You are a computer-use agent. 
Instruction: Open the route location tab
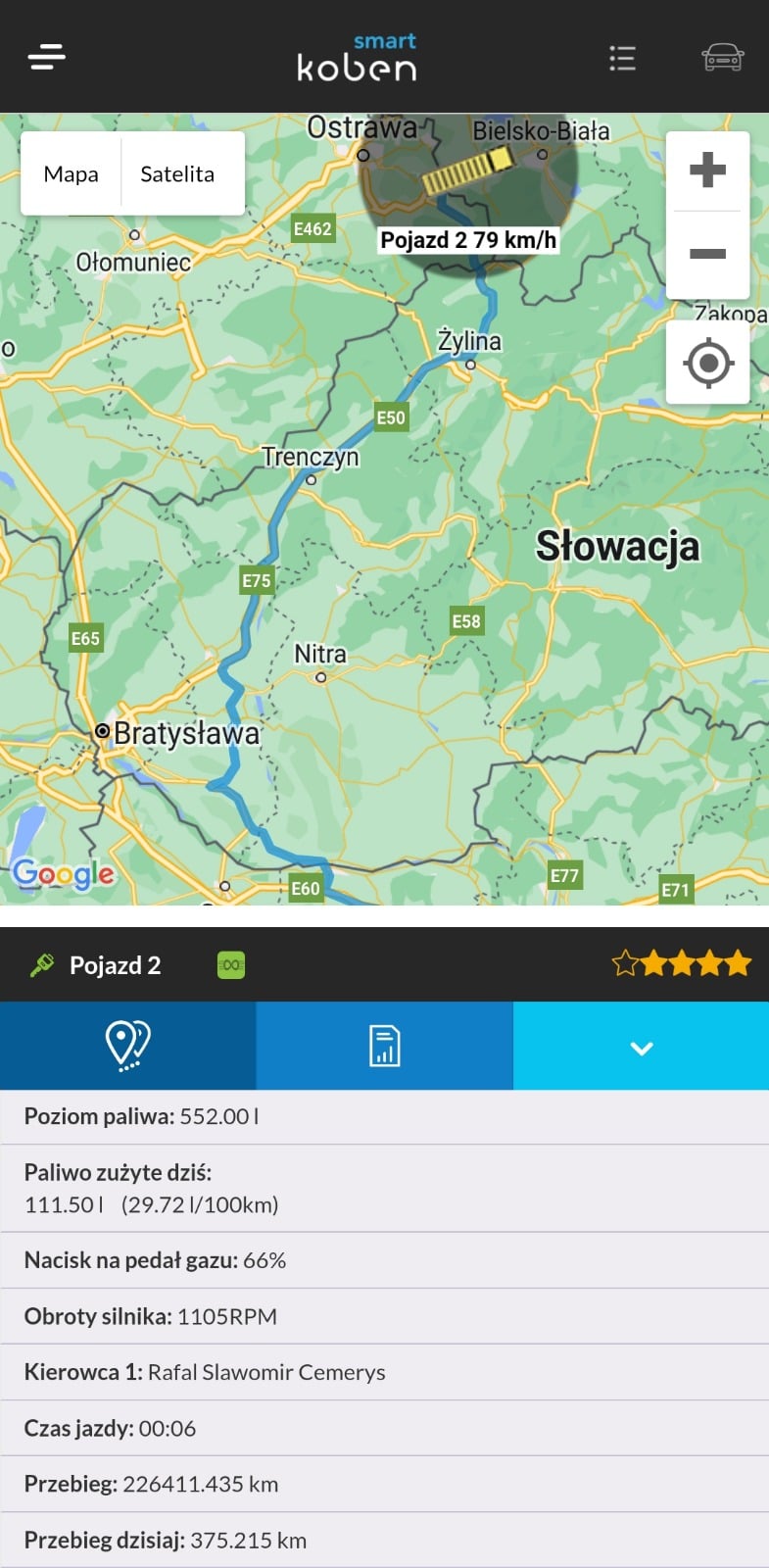pyautogui.click(x=127, y=1046)
